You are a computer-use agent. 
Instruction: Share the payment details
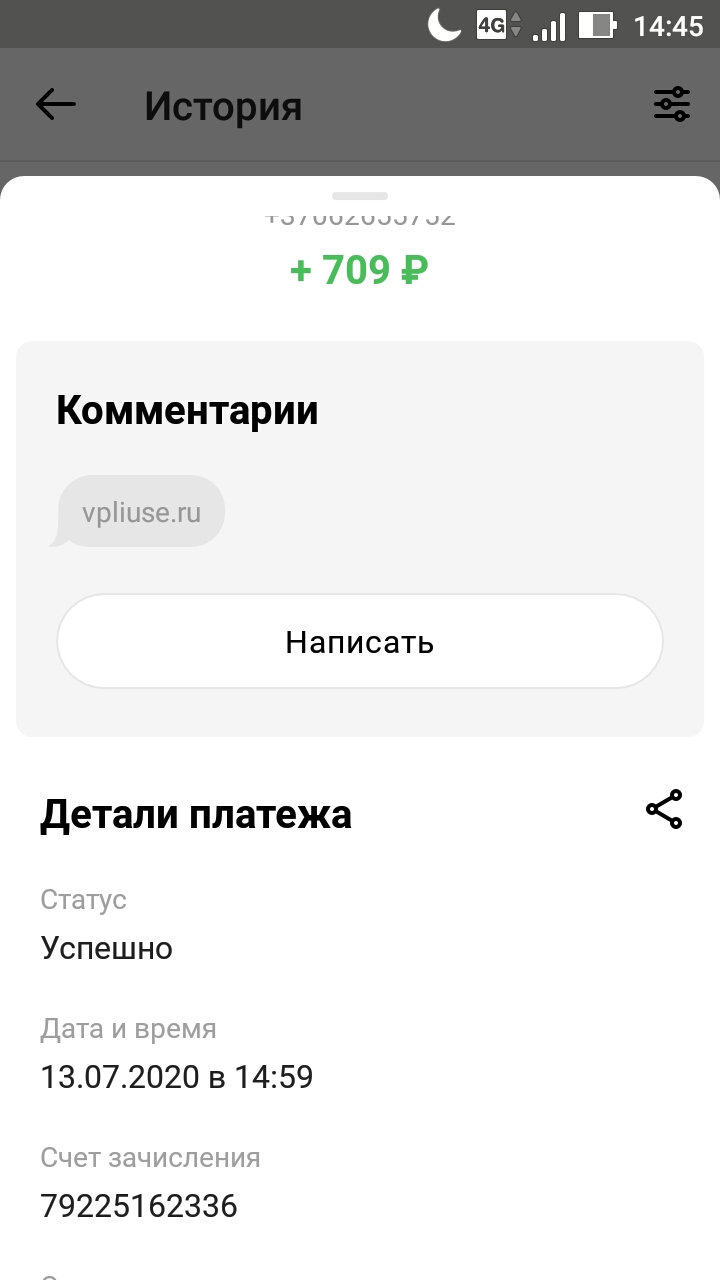pos(664,810)
